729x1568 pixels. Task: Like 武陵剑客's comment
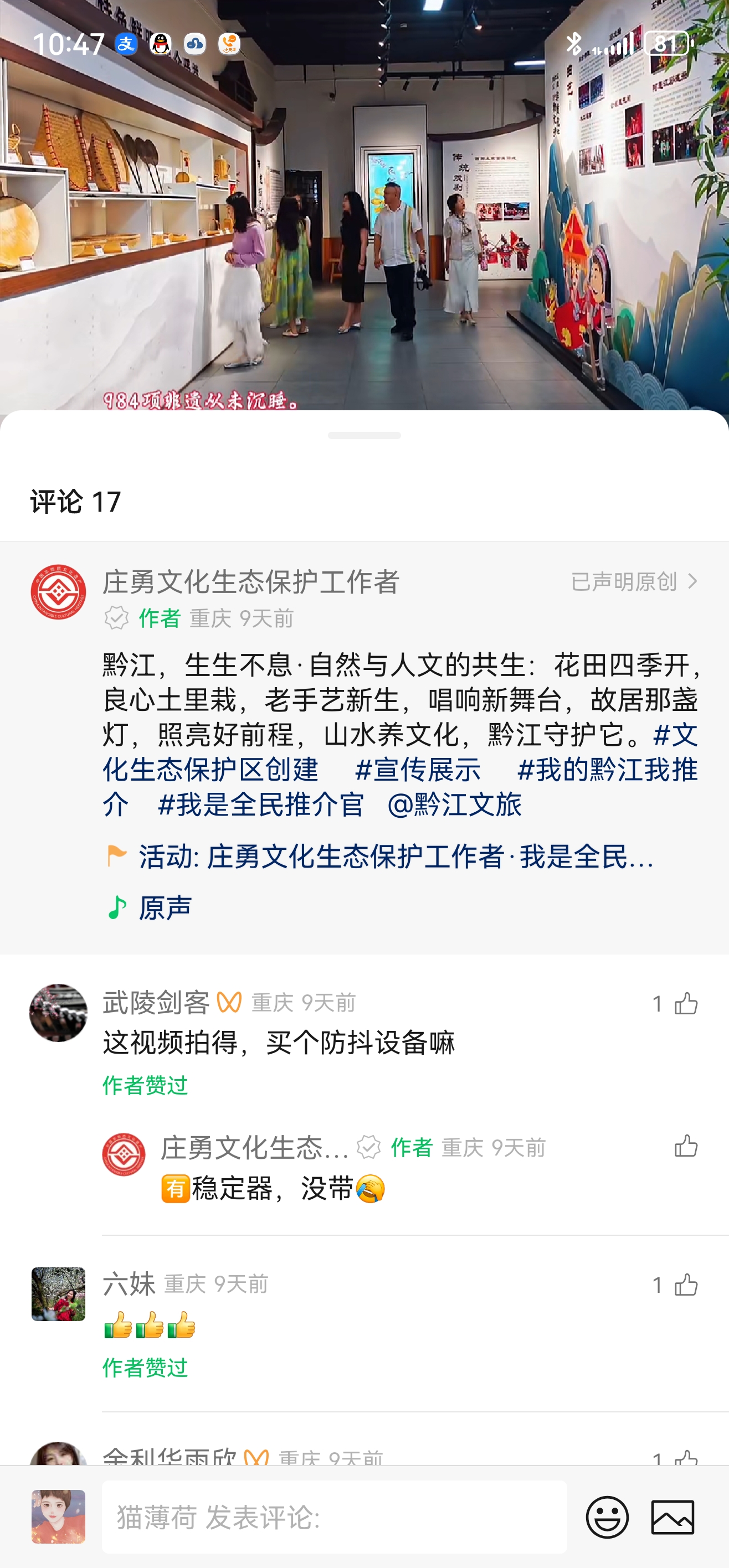(x=686, y=1004)
